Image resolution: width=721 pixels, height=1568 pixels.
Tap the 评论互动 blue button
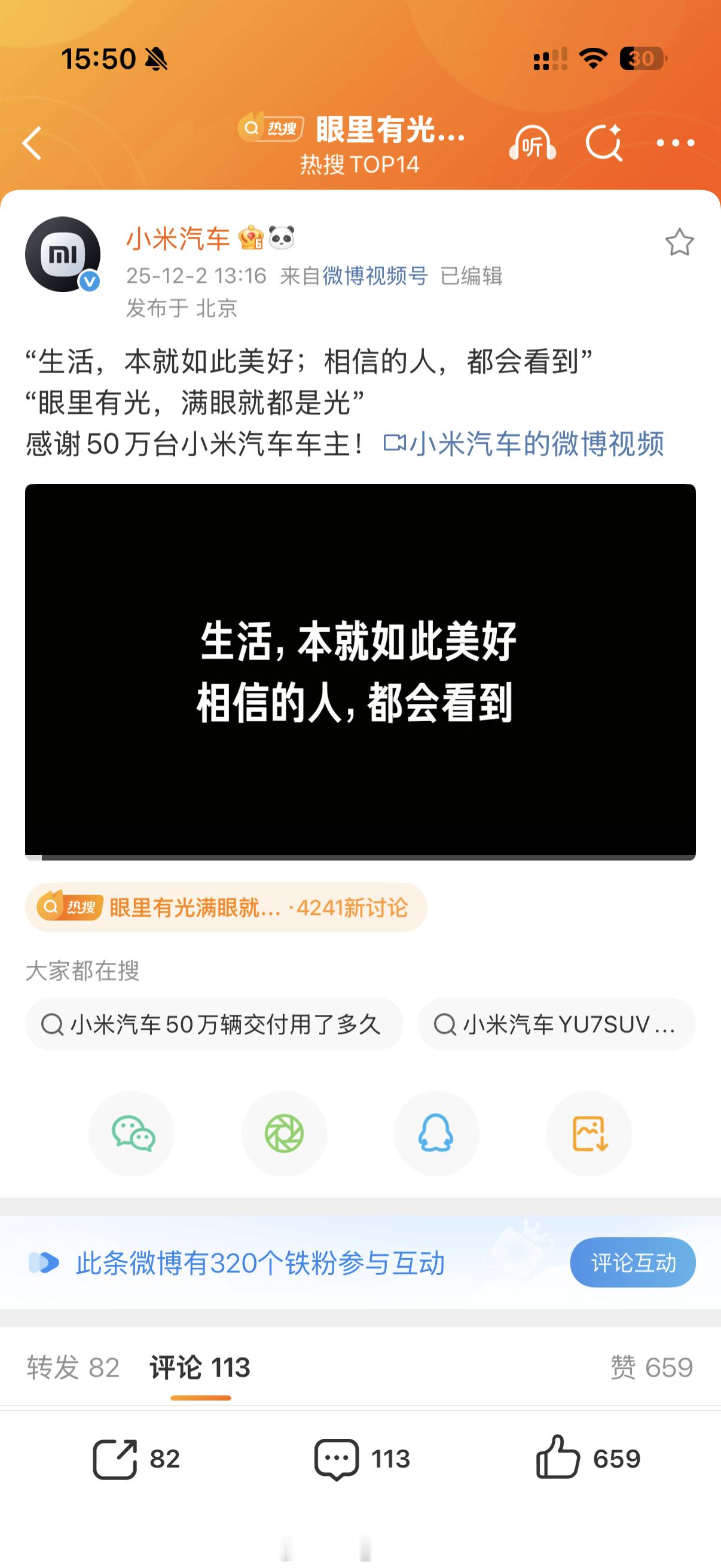coord(633,1263)
